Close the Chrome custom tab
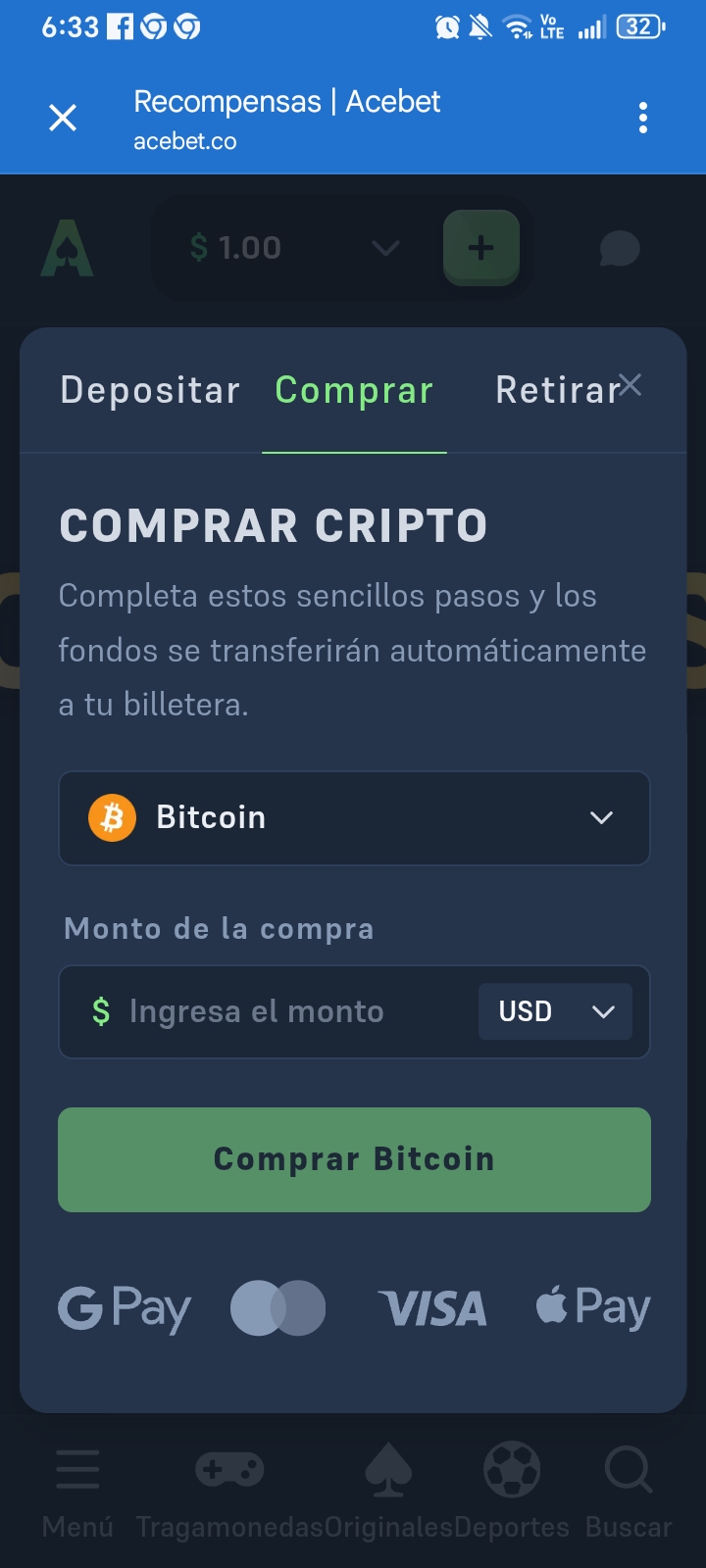Viewport: 706px width, 1568px height. [63, 119]
